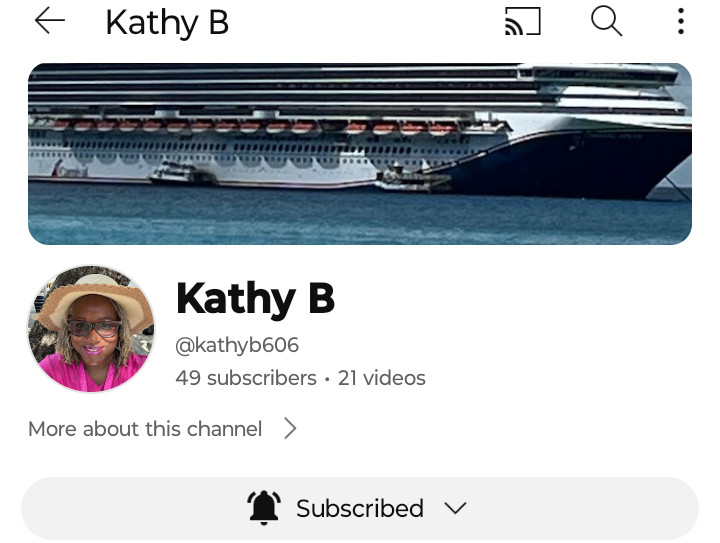Open the cast to device icon
Image resolution: width=720 pixels, height=543 pixels.
(x=523, y=22)
